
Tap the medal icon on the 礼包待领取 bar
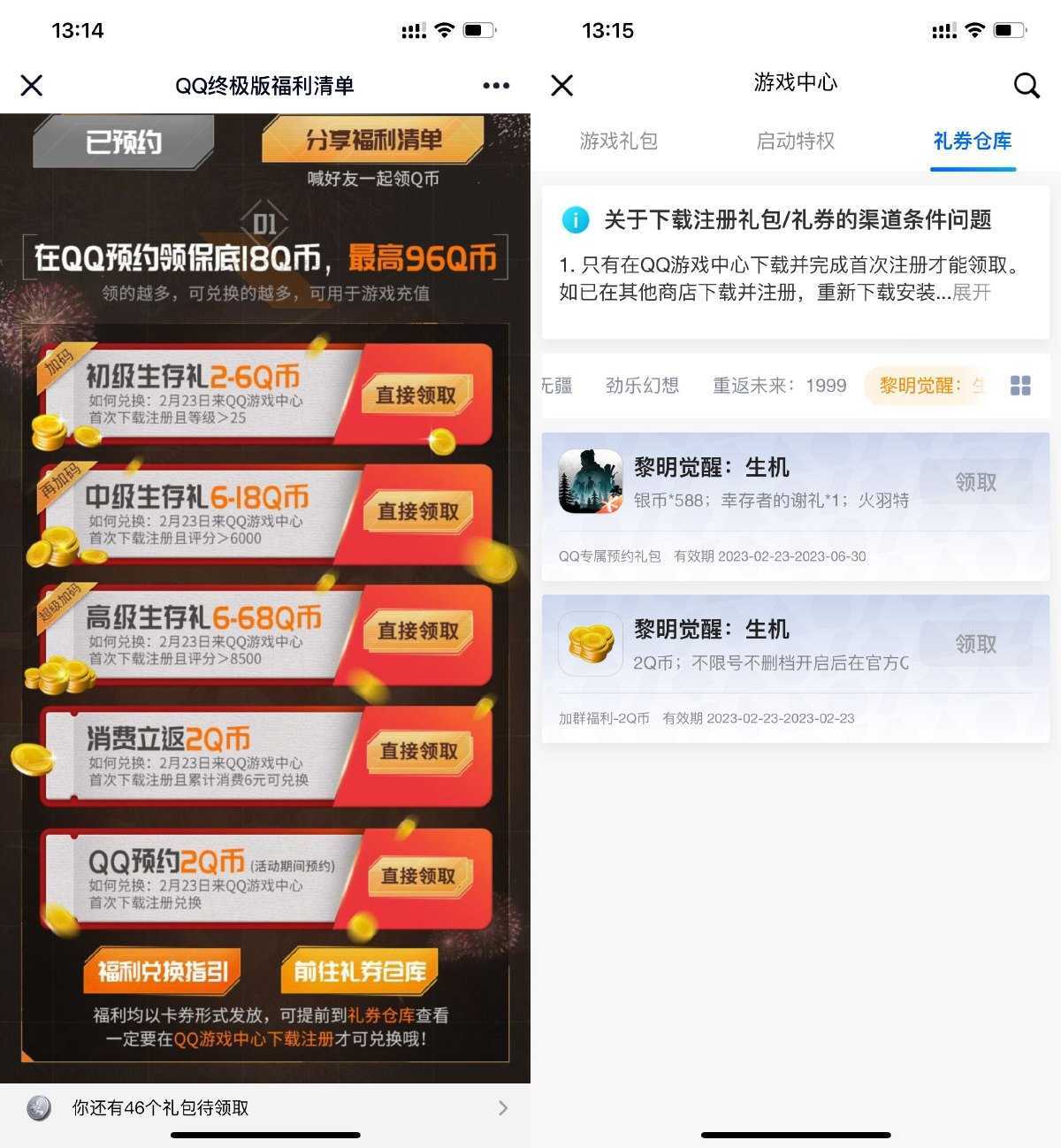tap(37, 1107)
